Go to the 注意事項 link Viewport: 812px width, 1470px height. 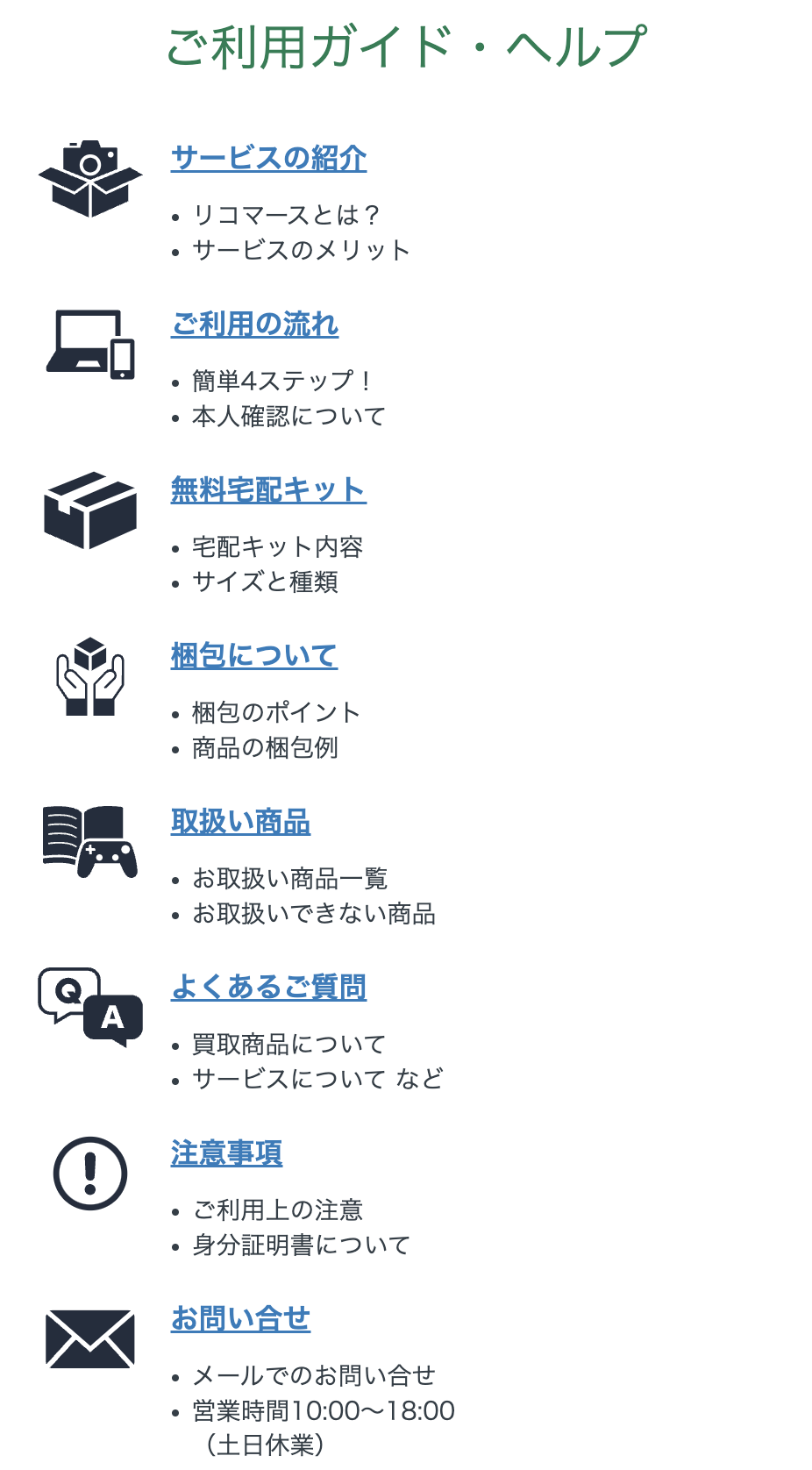tap(226, 1152)
